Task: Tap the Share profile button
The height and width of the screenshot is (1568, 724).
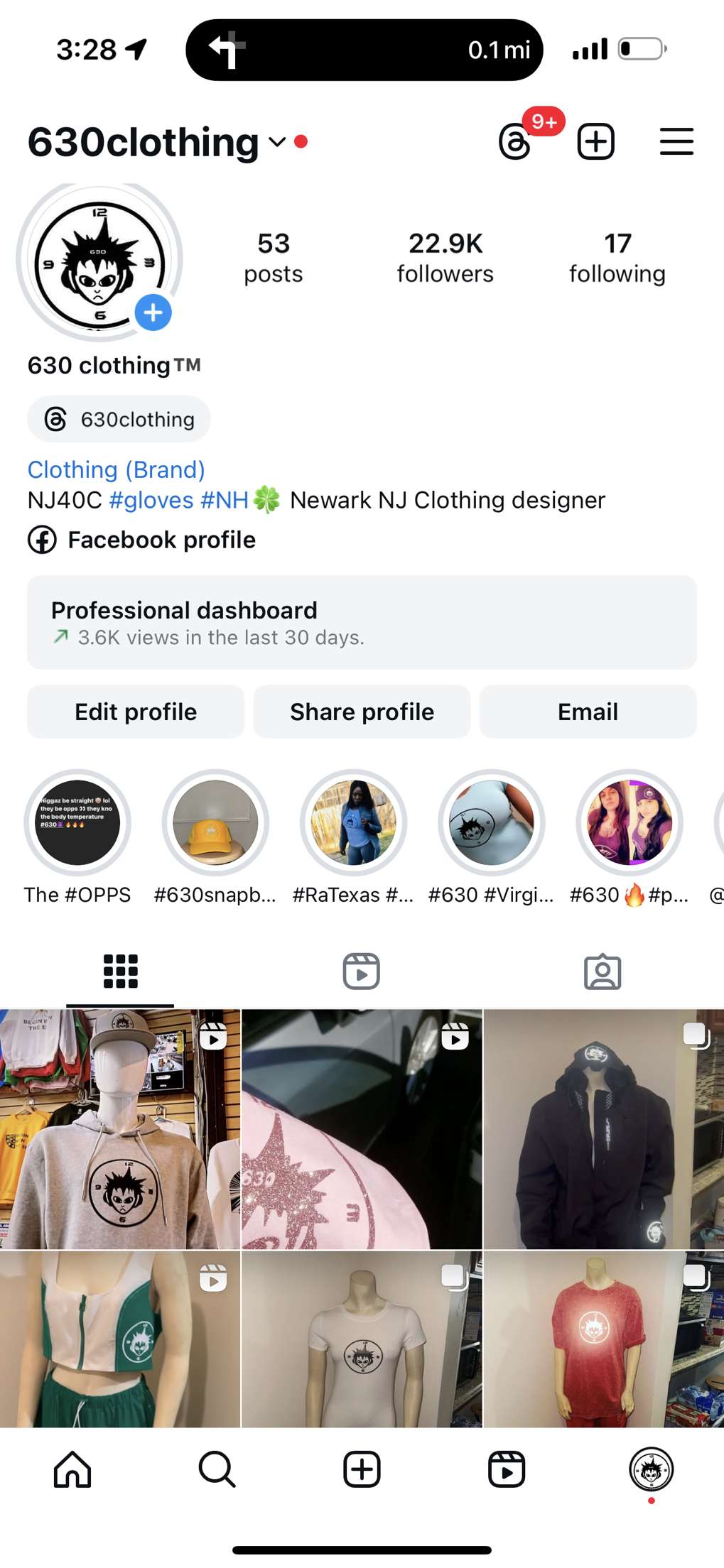Action: [362, 712]
